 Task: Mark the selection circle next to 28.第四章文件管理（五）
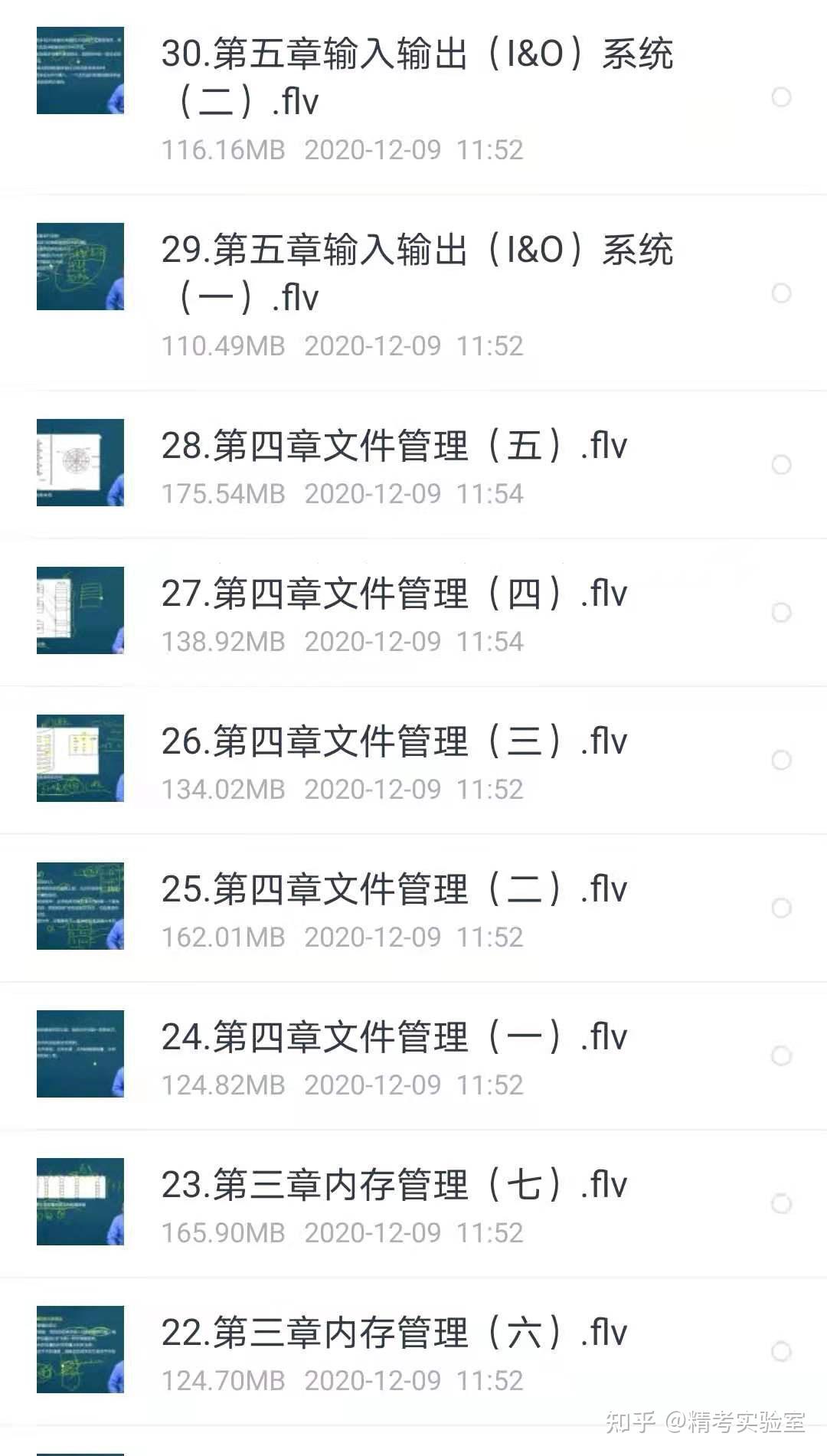tap(781, 462)
